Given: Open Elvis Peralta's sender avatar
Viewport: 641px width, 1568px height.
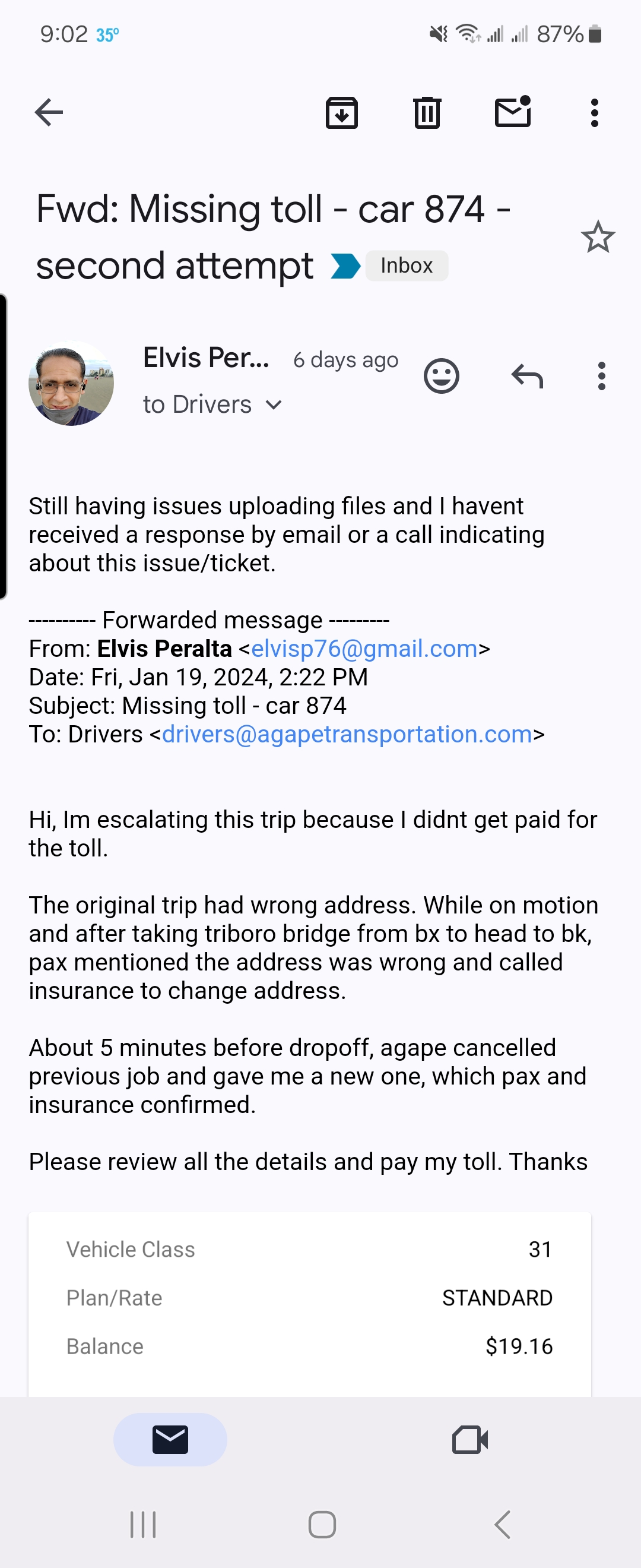Looking at the screenshot, I should 71,383.
